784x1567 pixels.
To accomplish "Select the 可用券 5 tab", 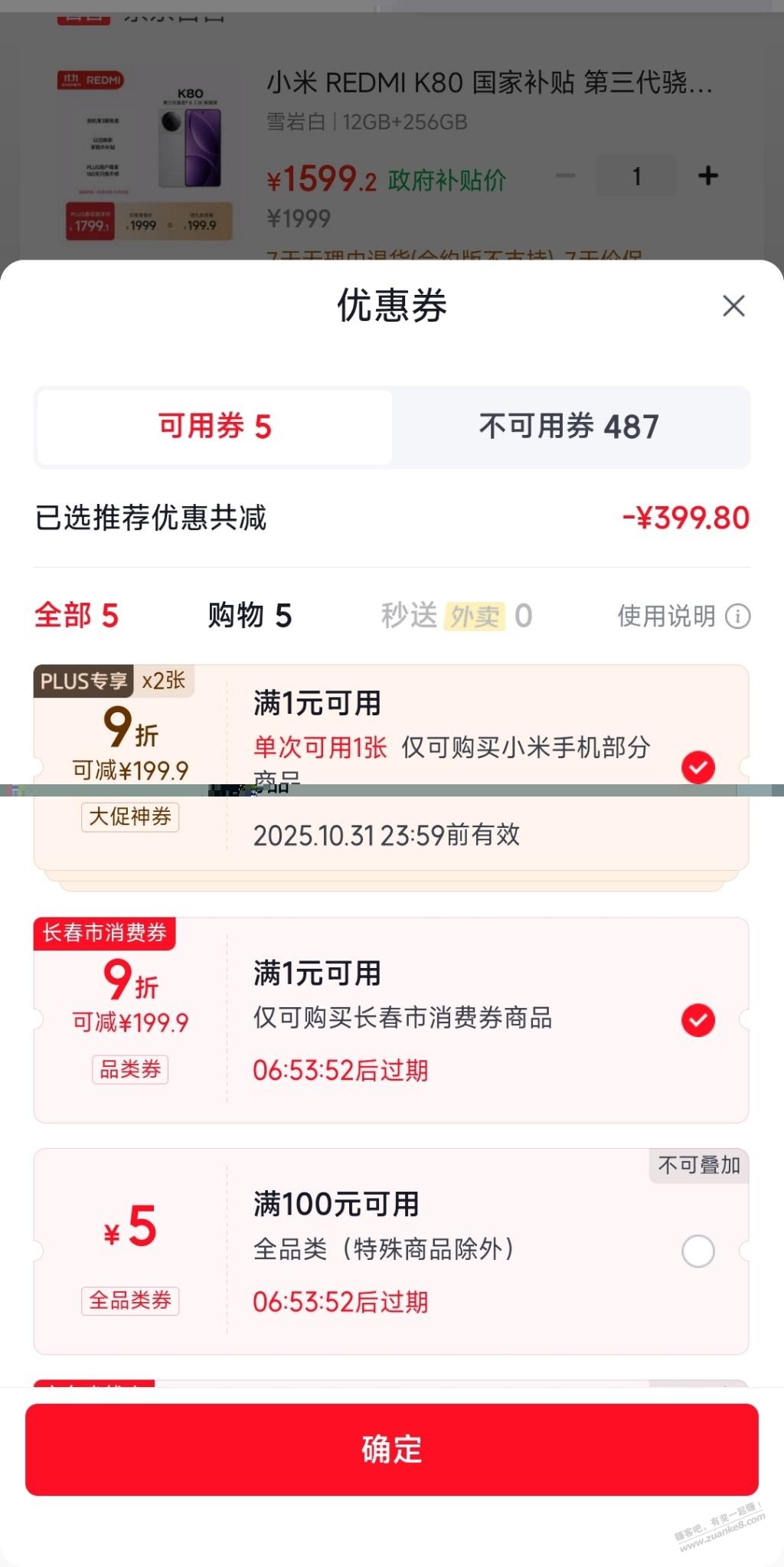I will click(215, 427).
